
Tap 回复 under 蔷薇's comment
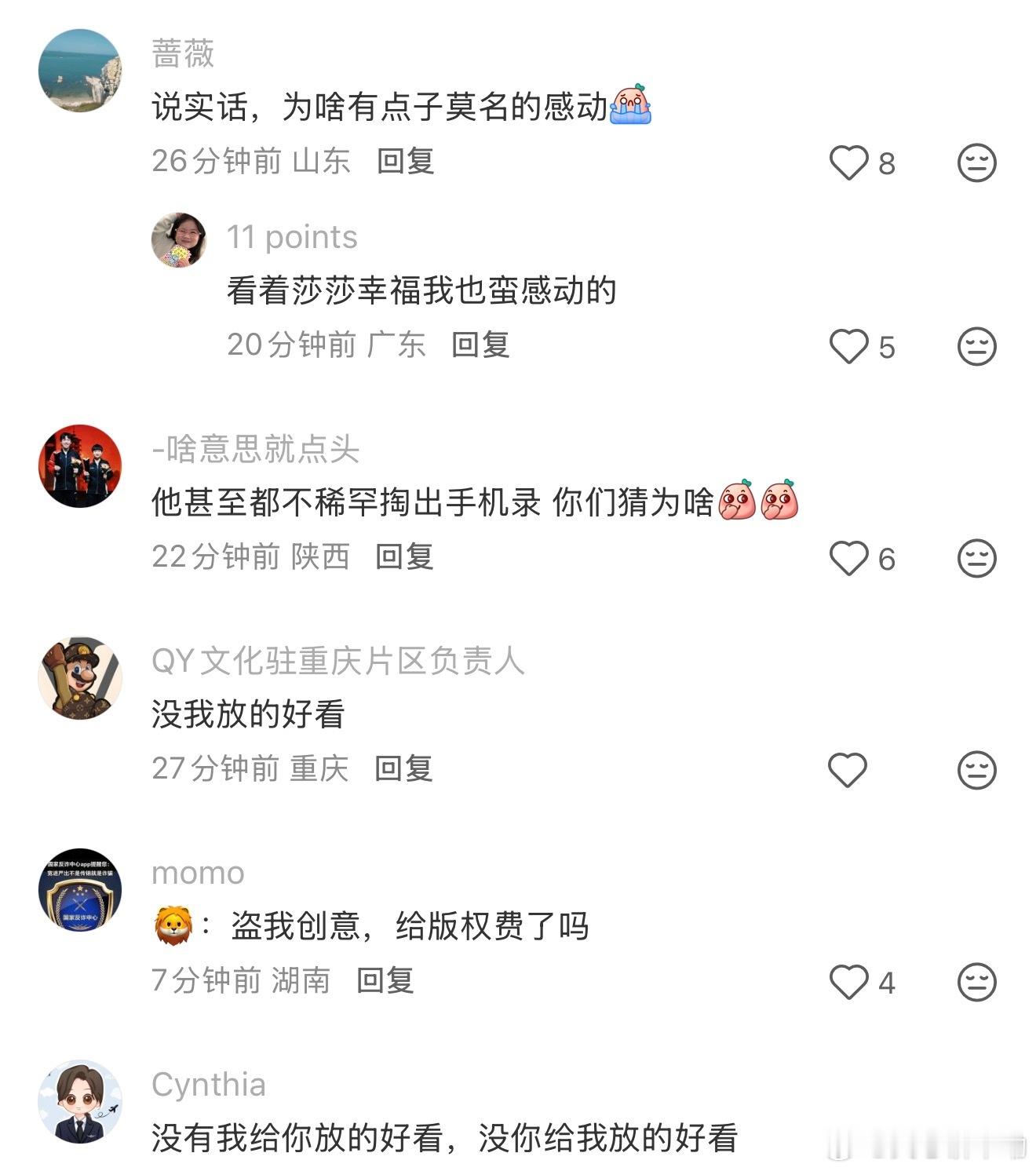pos(407,162)
